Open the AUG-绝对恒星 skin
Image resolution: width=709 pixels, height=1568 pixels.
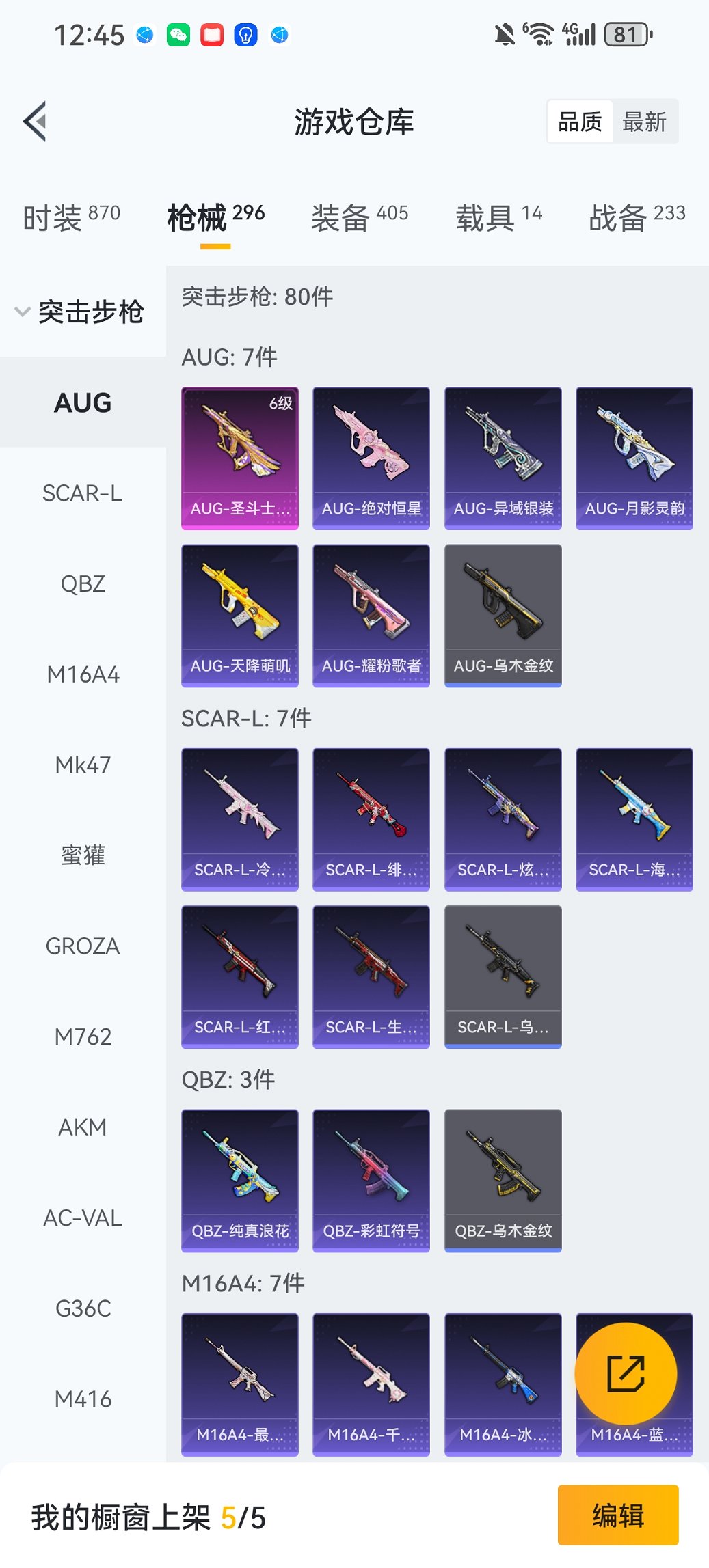(371, 458)
